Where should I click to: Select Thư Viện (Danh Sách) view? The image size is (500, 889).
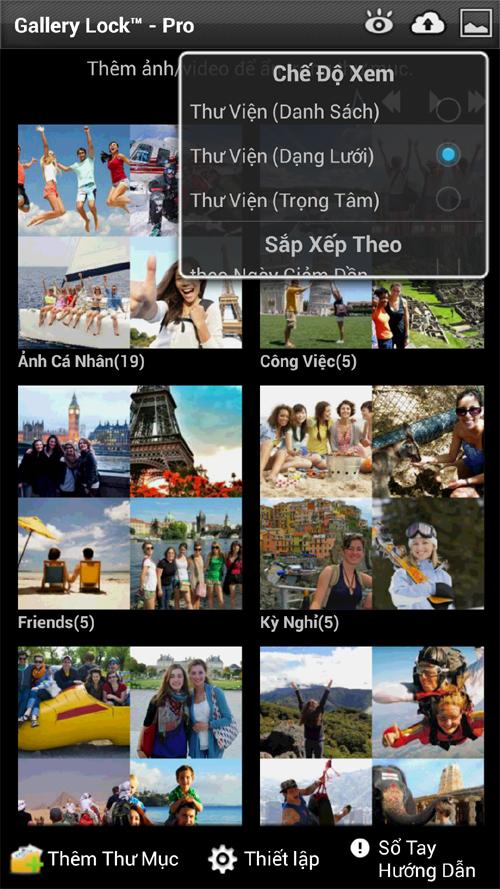click(333, 112)
